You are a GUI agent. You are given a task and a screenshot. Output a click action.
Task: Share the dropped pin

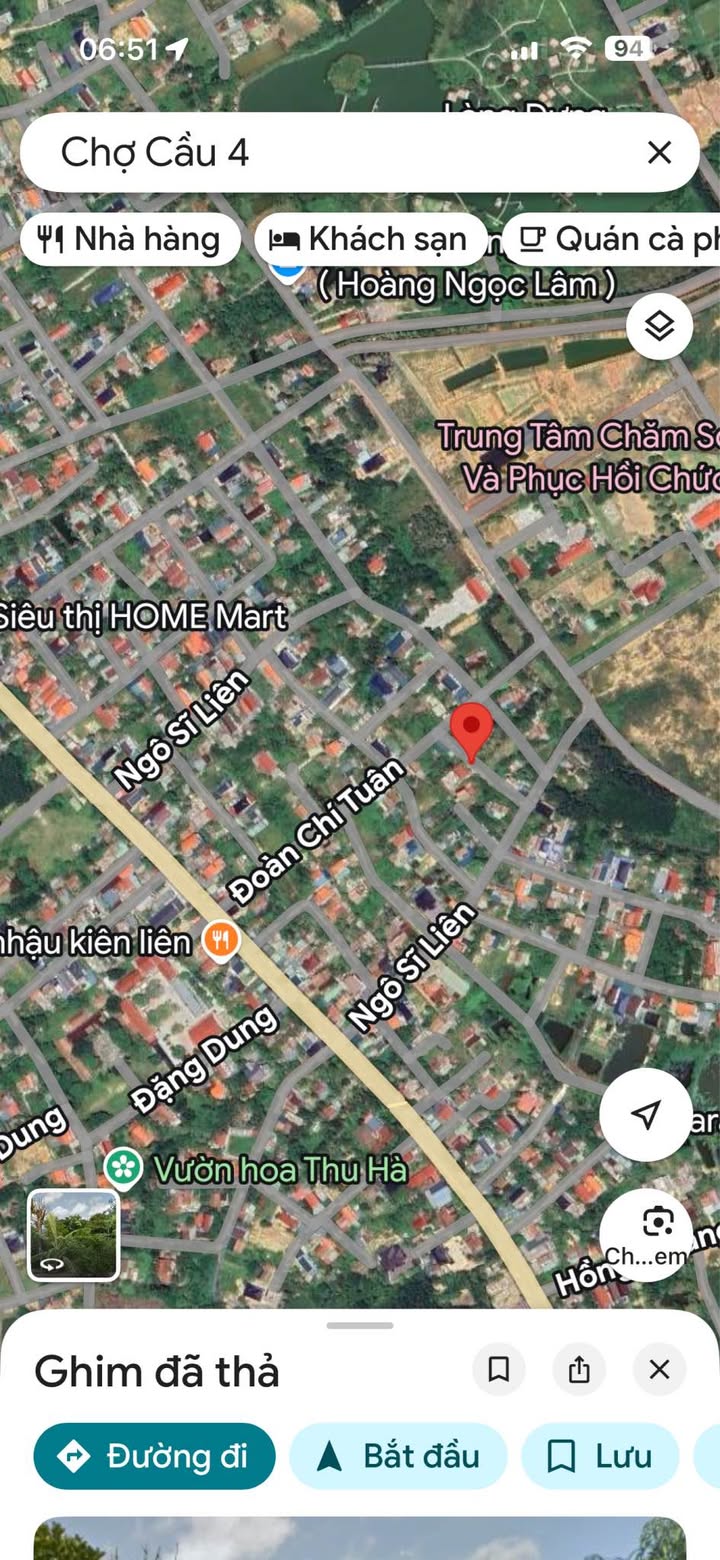pos(579,1369)
